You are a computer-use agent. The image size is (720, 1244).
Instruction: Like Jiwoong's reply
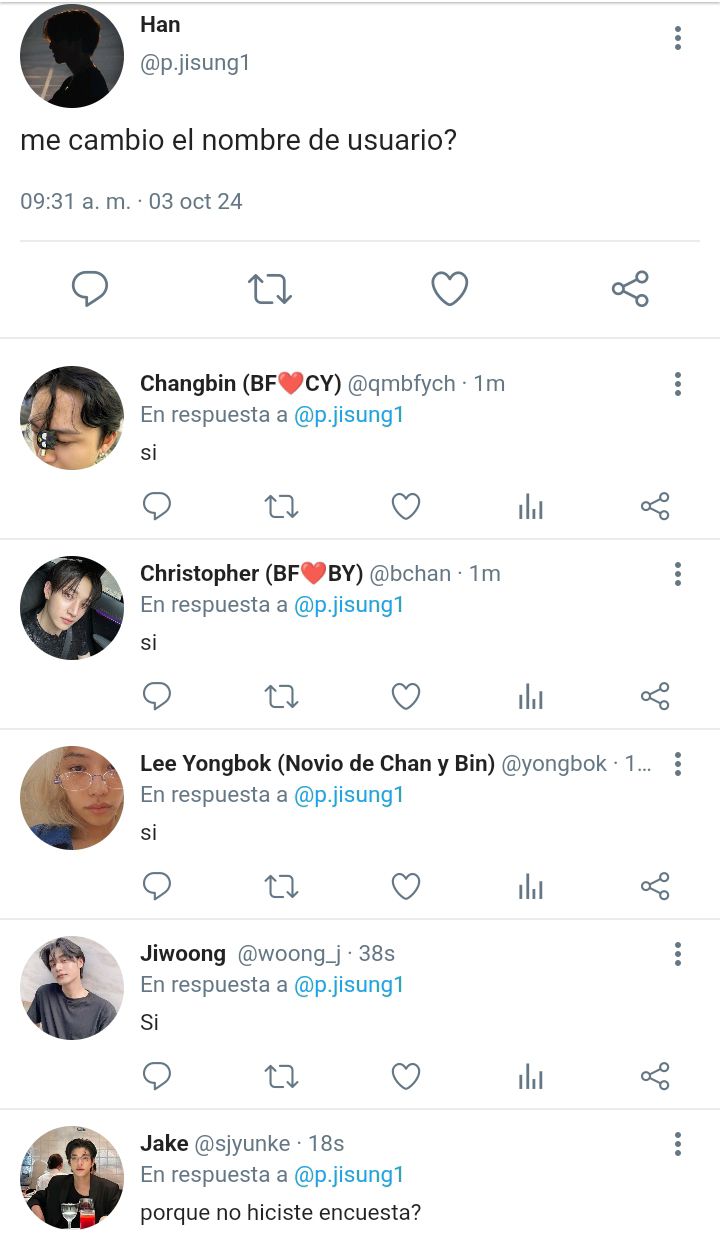(x=405, y=1076)
